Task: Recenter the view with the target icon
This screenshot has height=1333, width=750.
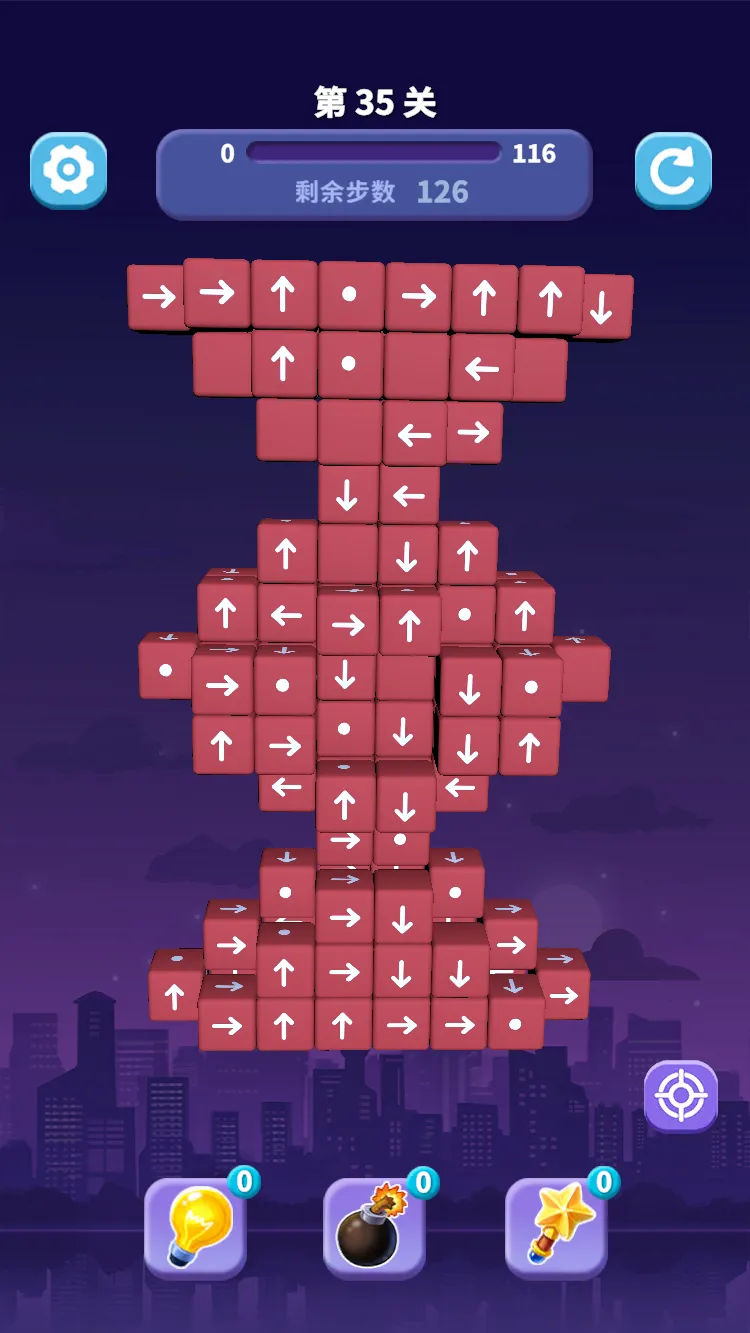Action: point(681,1096)
